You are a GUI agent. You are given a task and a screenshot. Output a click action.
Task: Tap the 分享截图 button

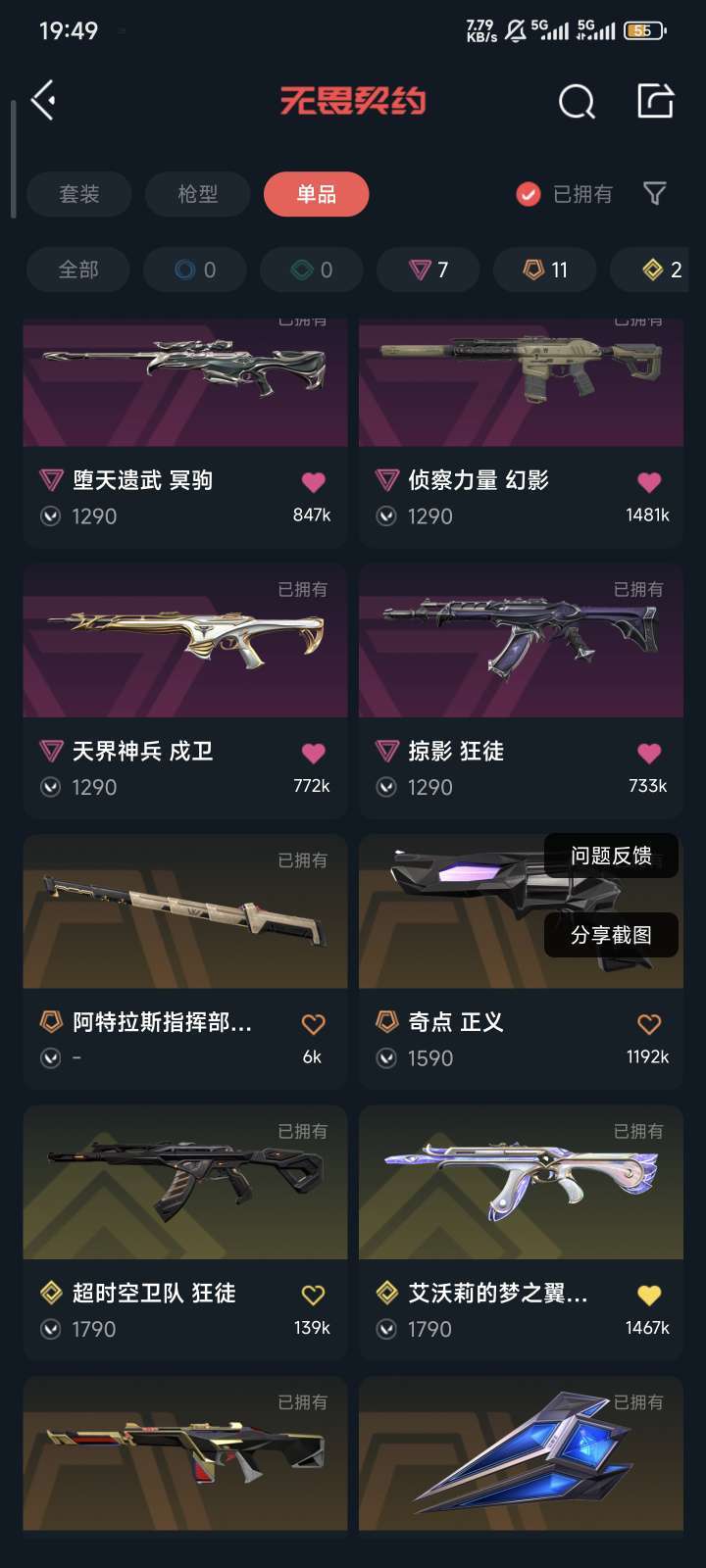pos(611,935)
